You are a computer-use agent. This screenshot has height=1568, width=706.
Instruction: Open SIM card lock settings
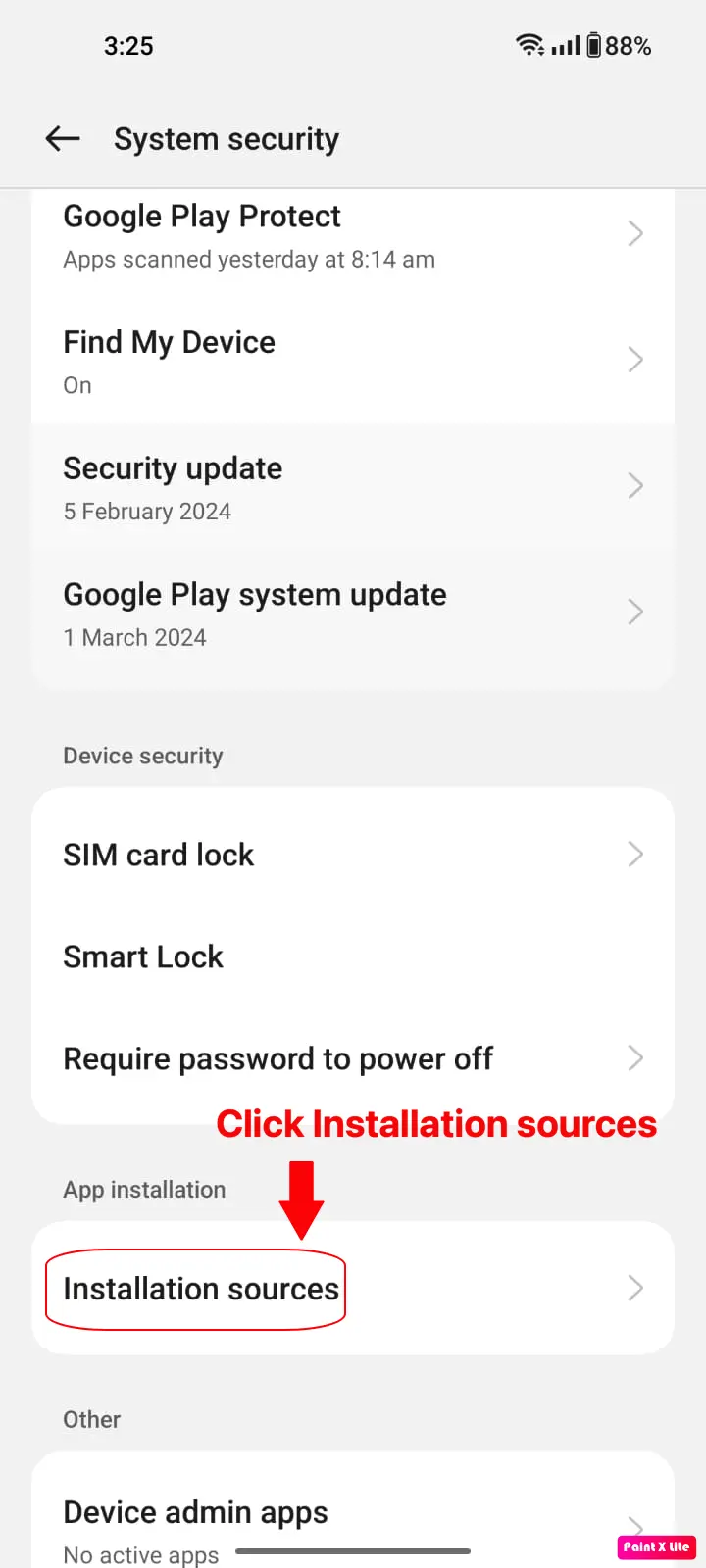click(351, 855)
